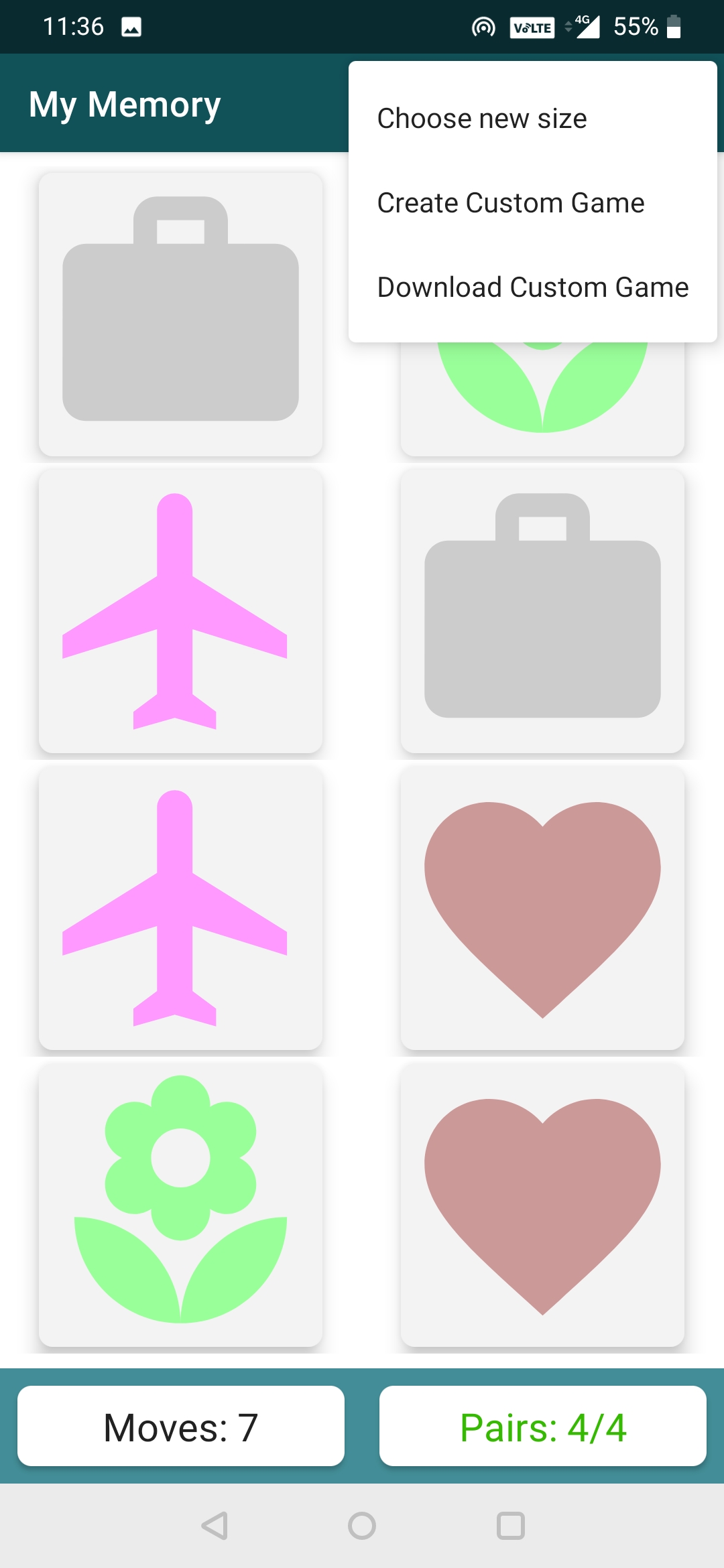Go back with system back button
Viewport: 724px width, 1568px height.
[215, 1526]
